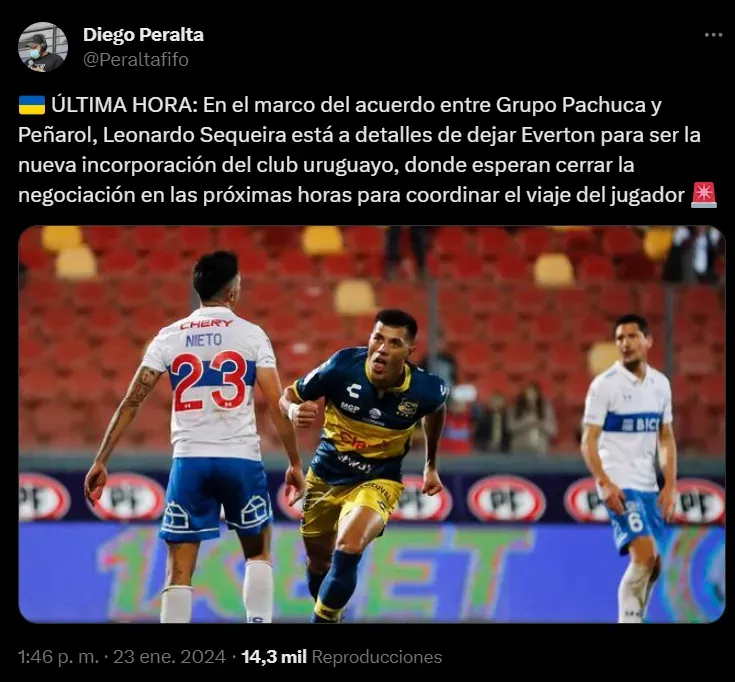Open Diego Peralta's profile picture
Image resolution: width=735 pixels, height=682 pixels.
click(43, 47)
